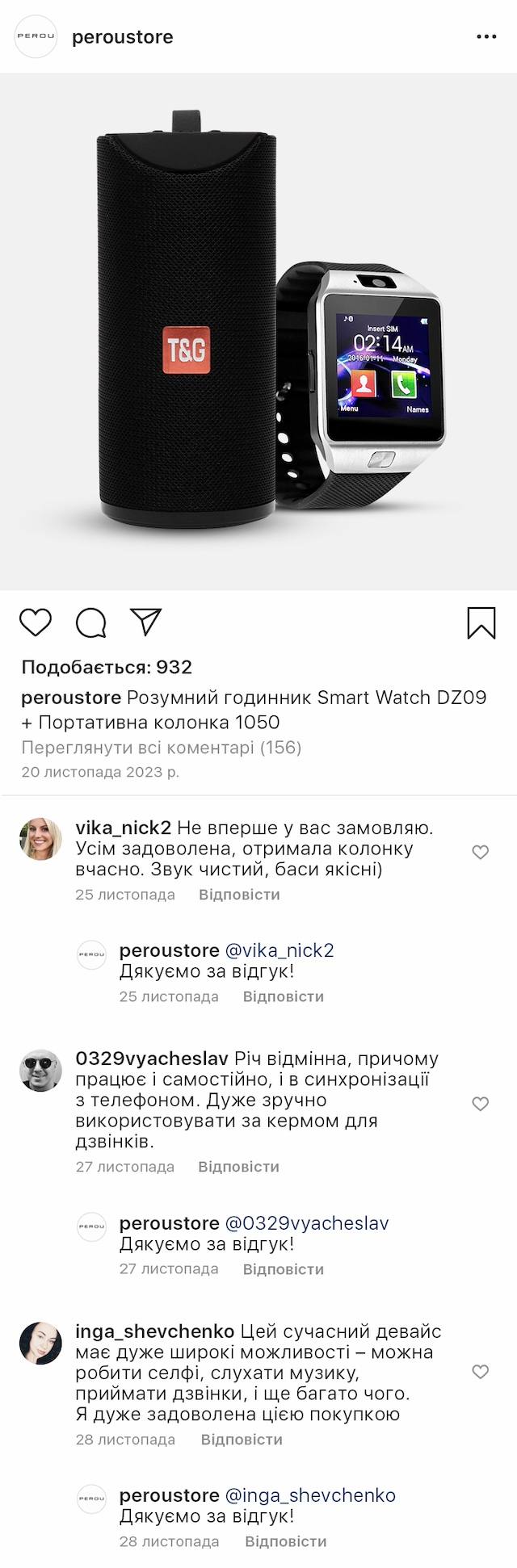Open the @inga_shevchenko mention link
517x1568 pixels.
(x=310, y=1495)
